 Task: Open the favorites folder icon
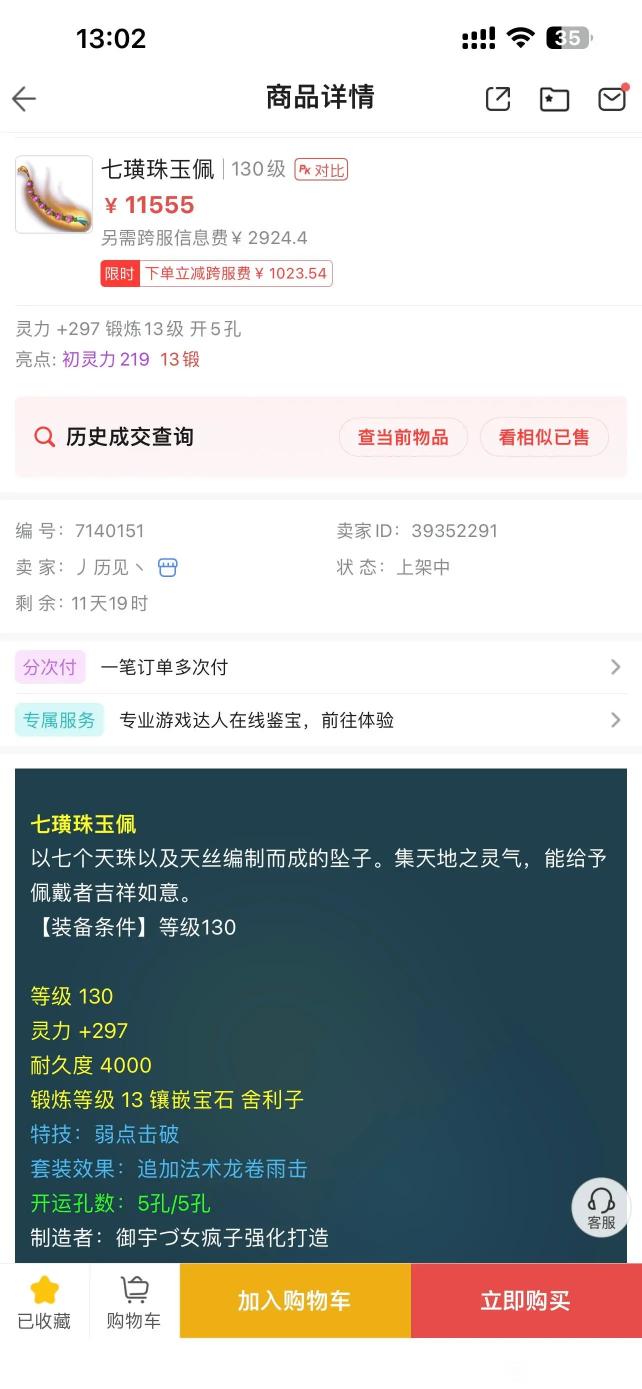[x=554, y=98]
